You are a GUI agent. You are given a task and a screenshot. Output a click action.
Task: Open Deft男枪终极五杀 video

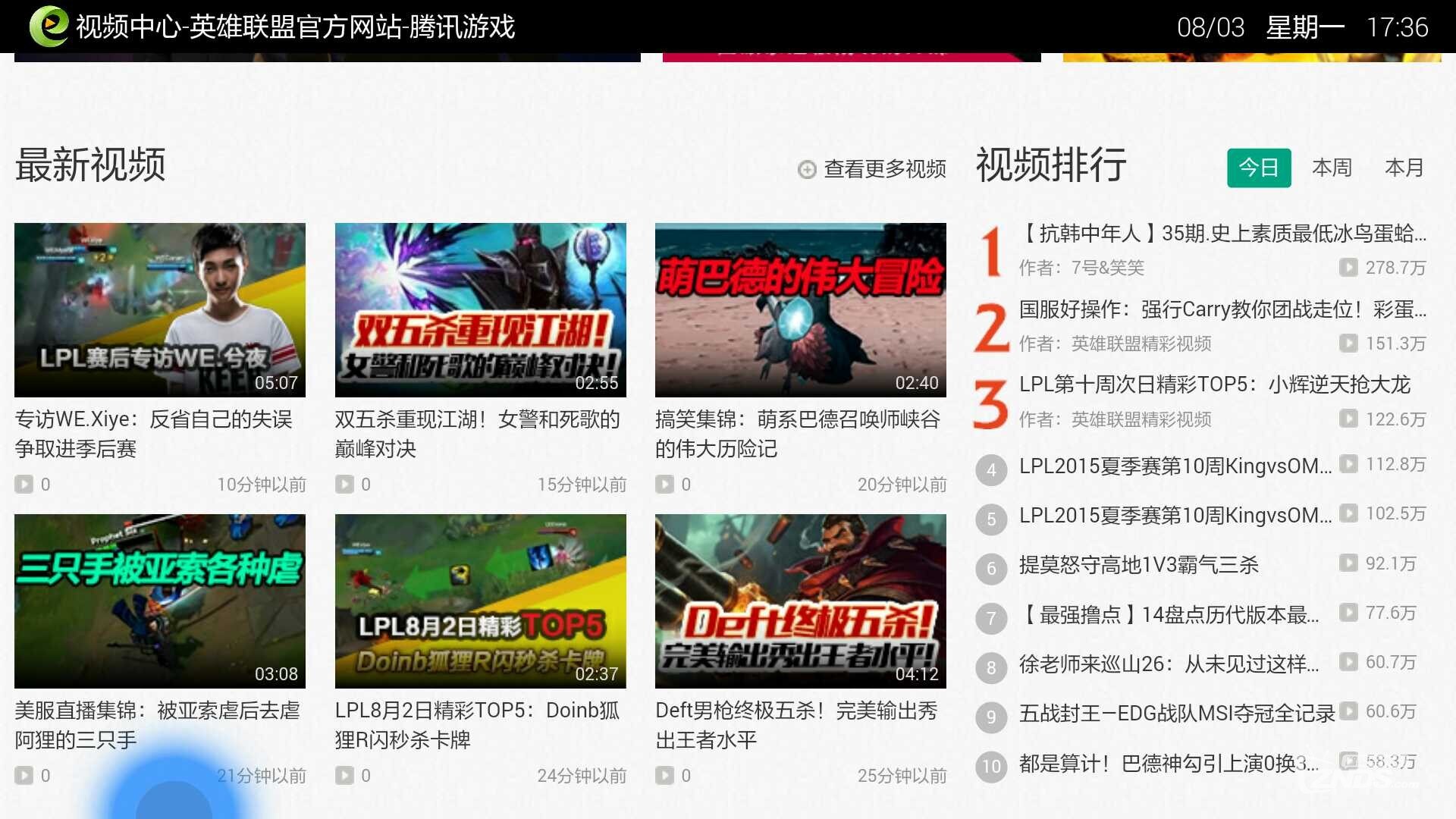pyautogui.click(x=800, y=601)
